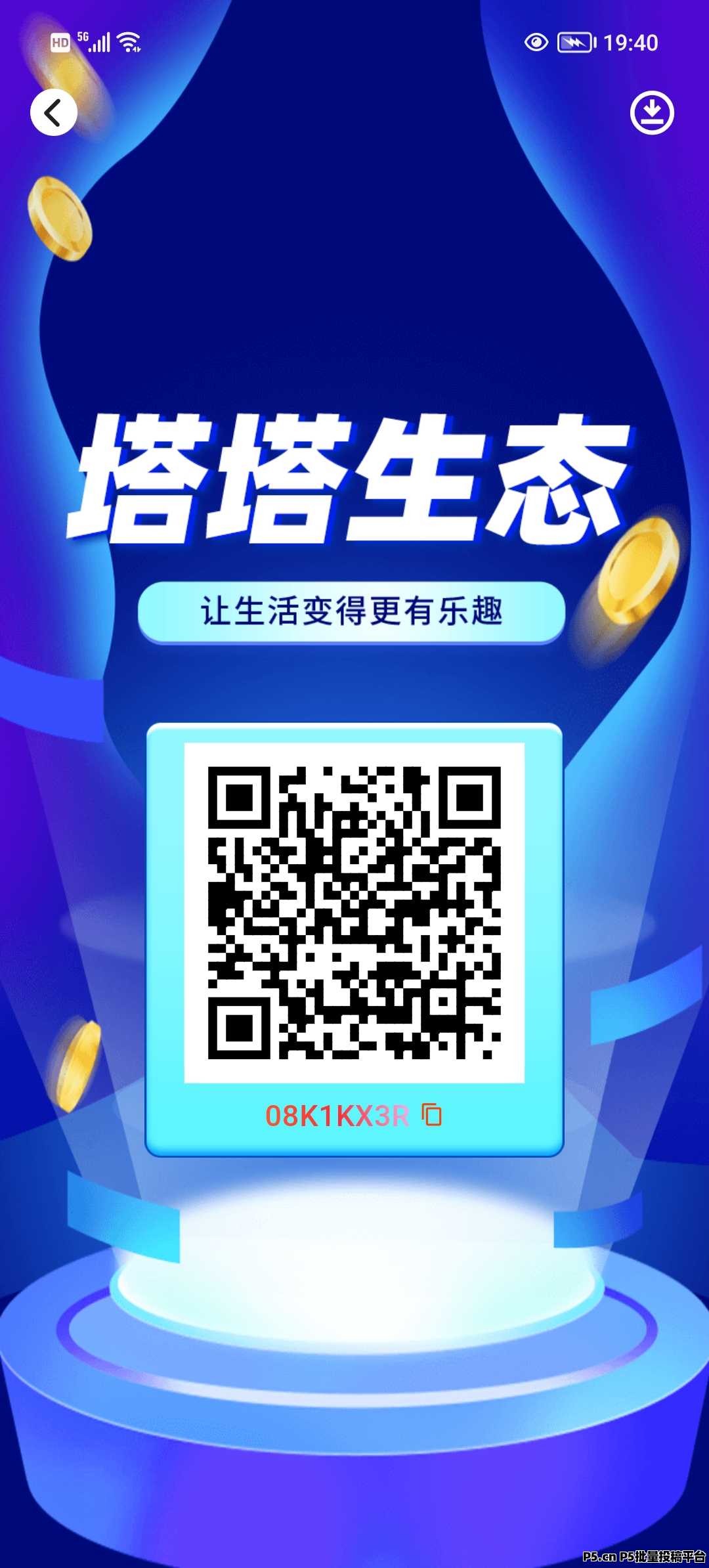The image size is (709, 1568).
Task: Go back using the arrow button
Action: point(54,112)
